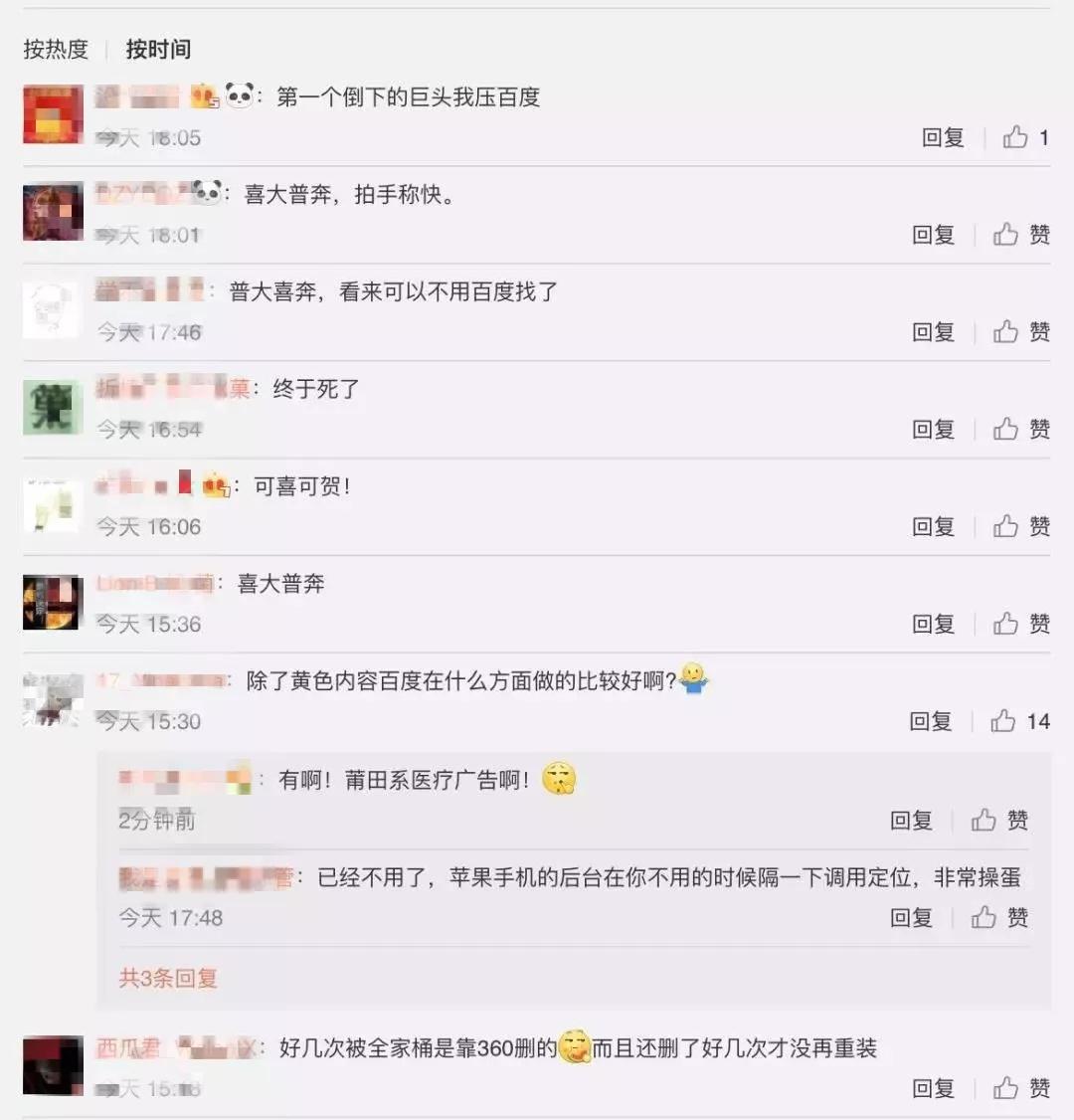
Task: Reply to comment 第一个倒下的巨头我压百度
Action: (943, 138)
